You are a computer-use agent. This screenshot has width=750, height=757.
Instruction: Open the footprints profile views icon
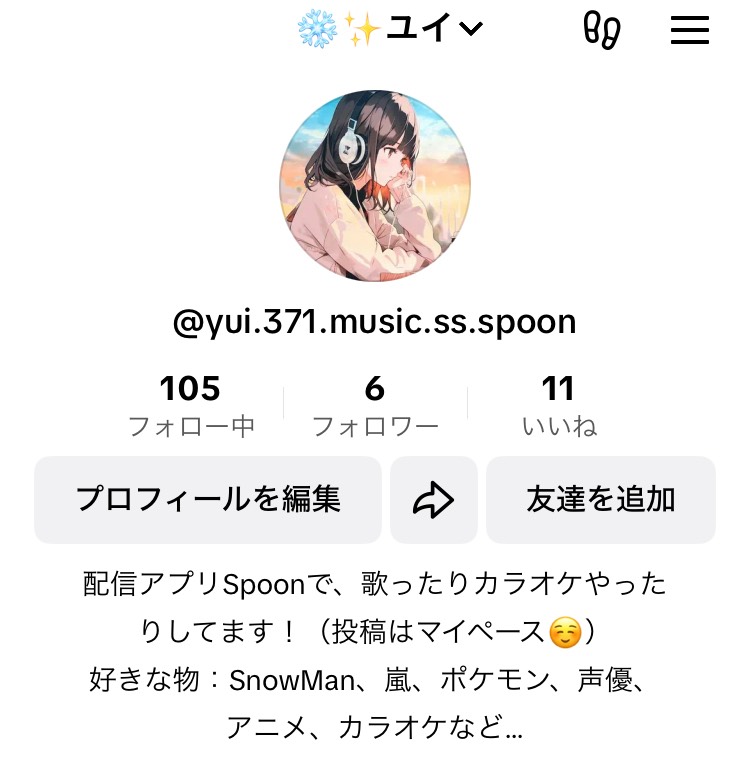602,30
